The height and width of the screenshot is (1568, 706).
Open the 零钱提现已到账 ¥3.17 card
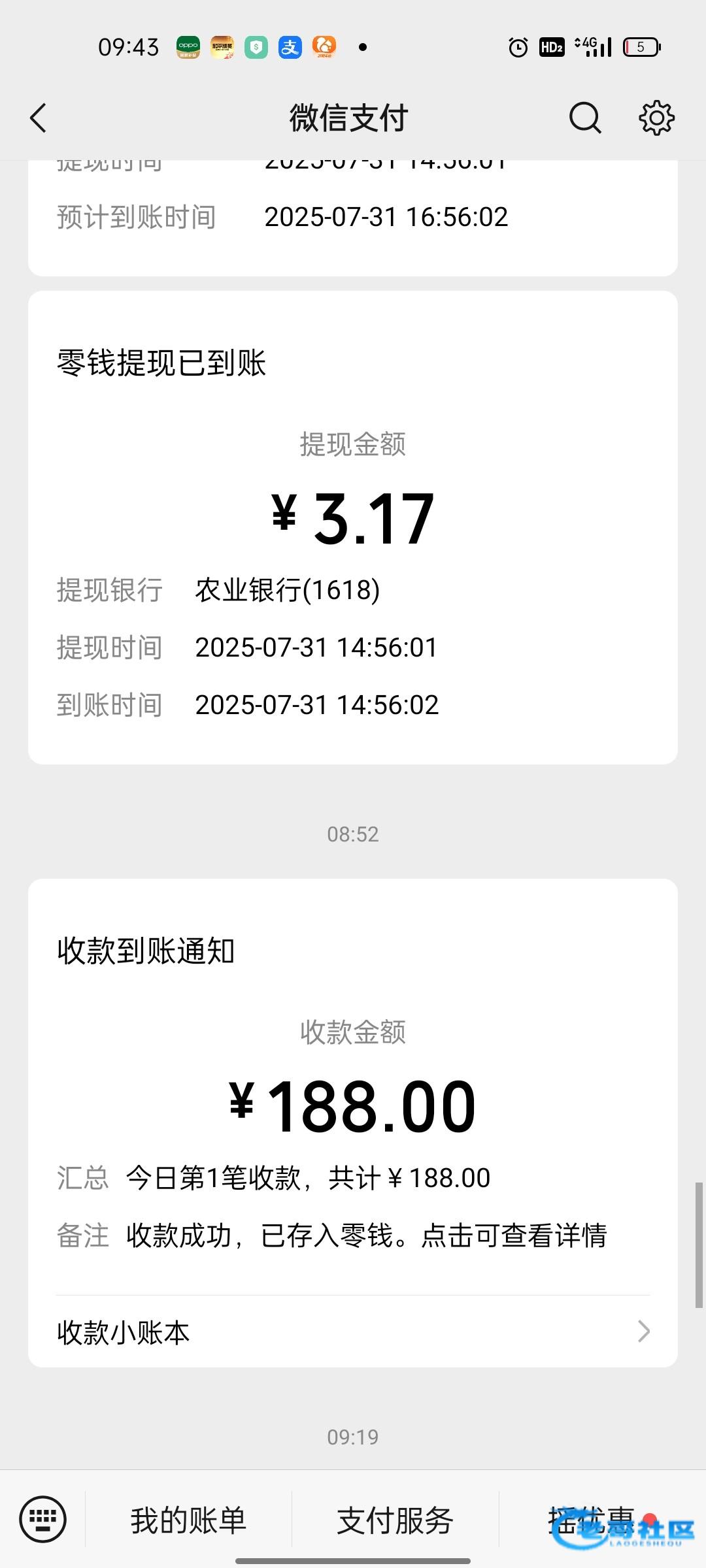pos(353,527)
